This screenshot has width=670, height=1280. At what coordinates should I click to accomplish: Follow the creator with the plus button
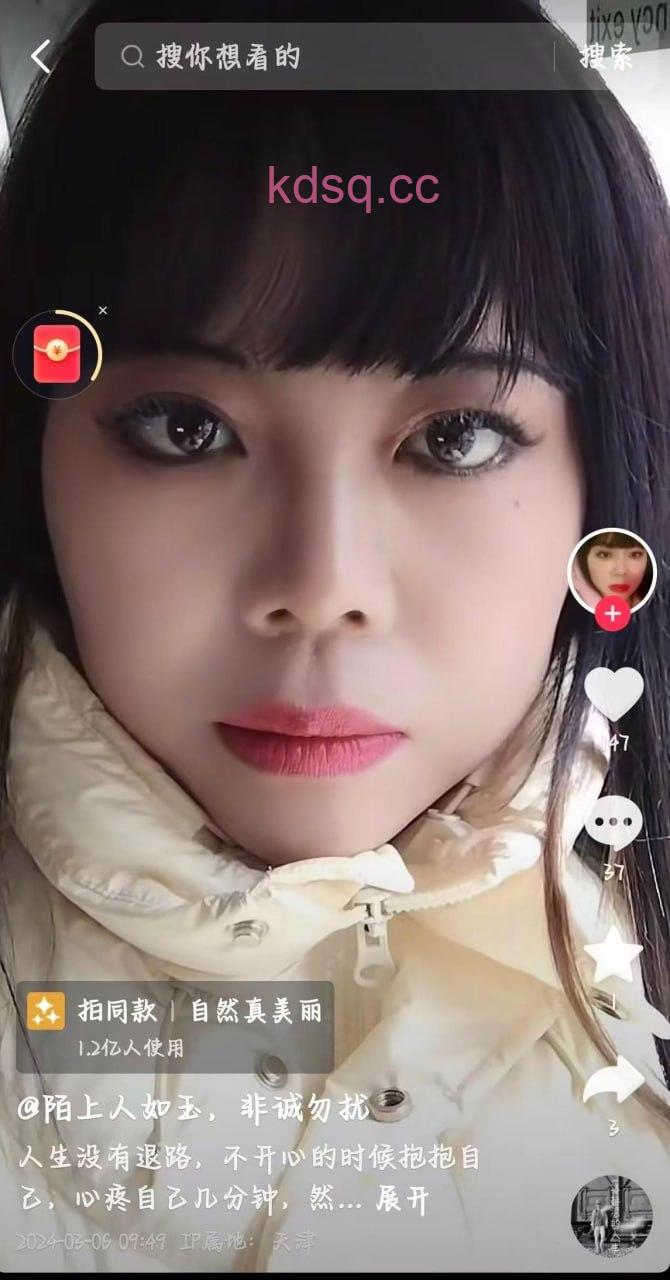point(612,613)
